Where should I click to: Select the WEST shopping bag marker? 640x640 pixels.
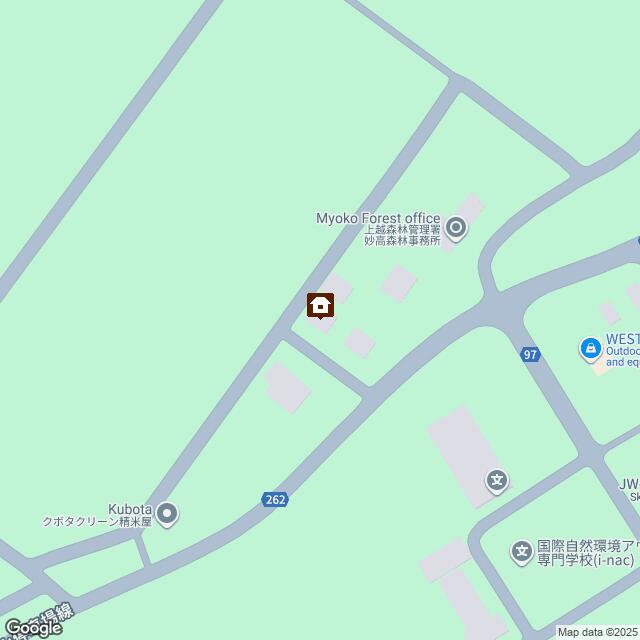590,348
